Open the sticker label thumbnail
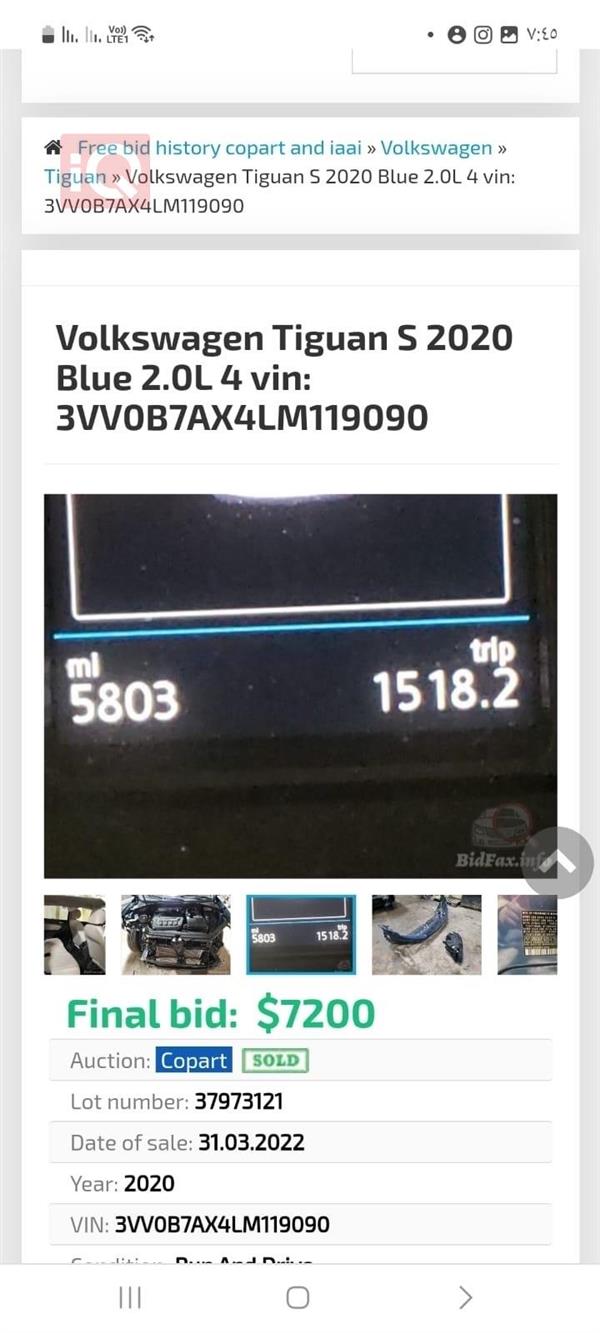This screenshot has height=1333, width=600. [527, 935]
